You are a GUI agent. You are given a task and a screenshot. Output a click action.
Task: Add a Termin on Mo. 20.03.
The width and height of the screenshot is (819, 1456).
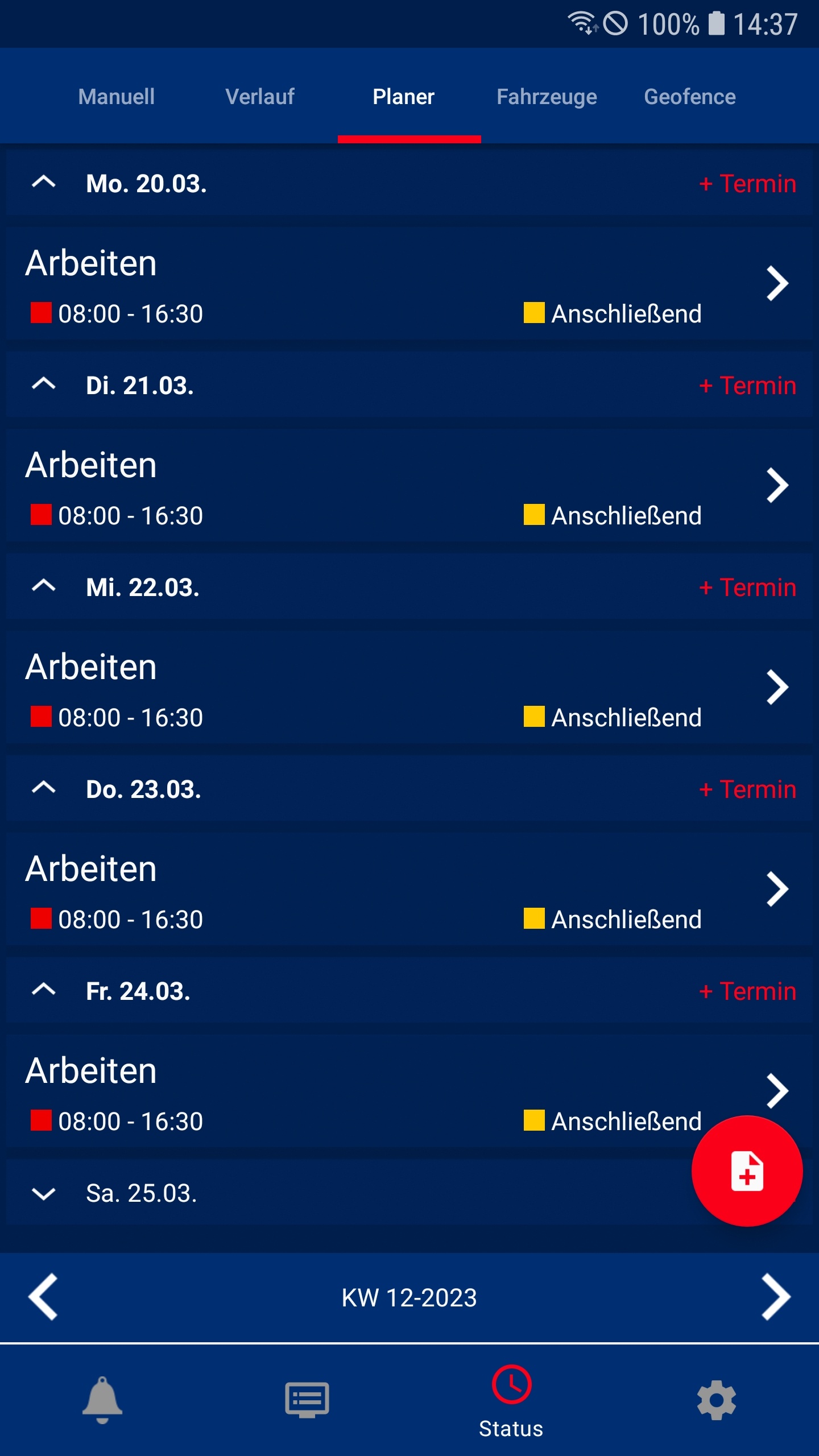click(x=747, y=184)
